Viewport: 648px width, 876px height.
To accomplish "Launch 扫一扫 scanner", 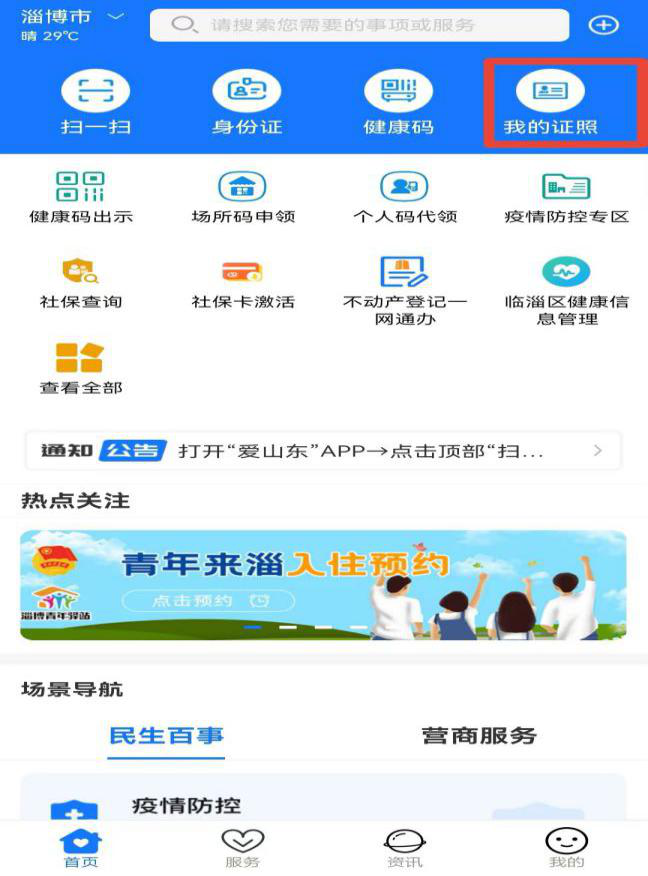I will (x=95, y=102).
